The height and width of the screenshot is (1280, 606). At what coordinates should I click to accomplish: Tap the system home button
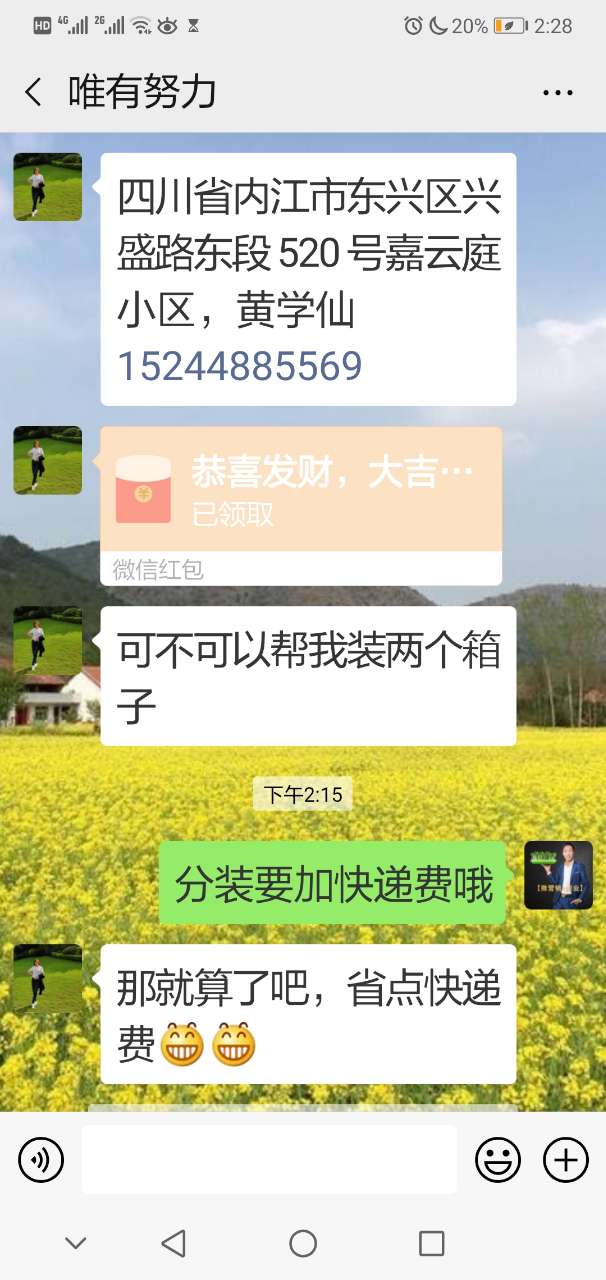303,1243
